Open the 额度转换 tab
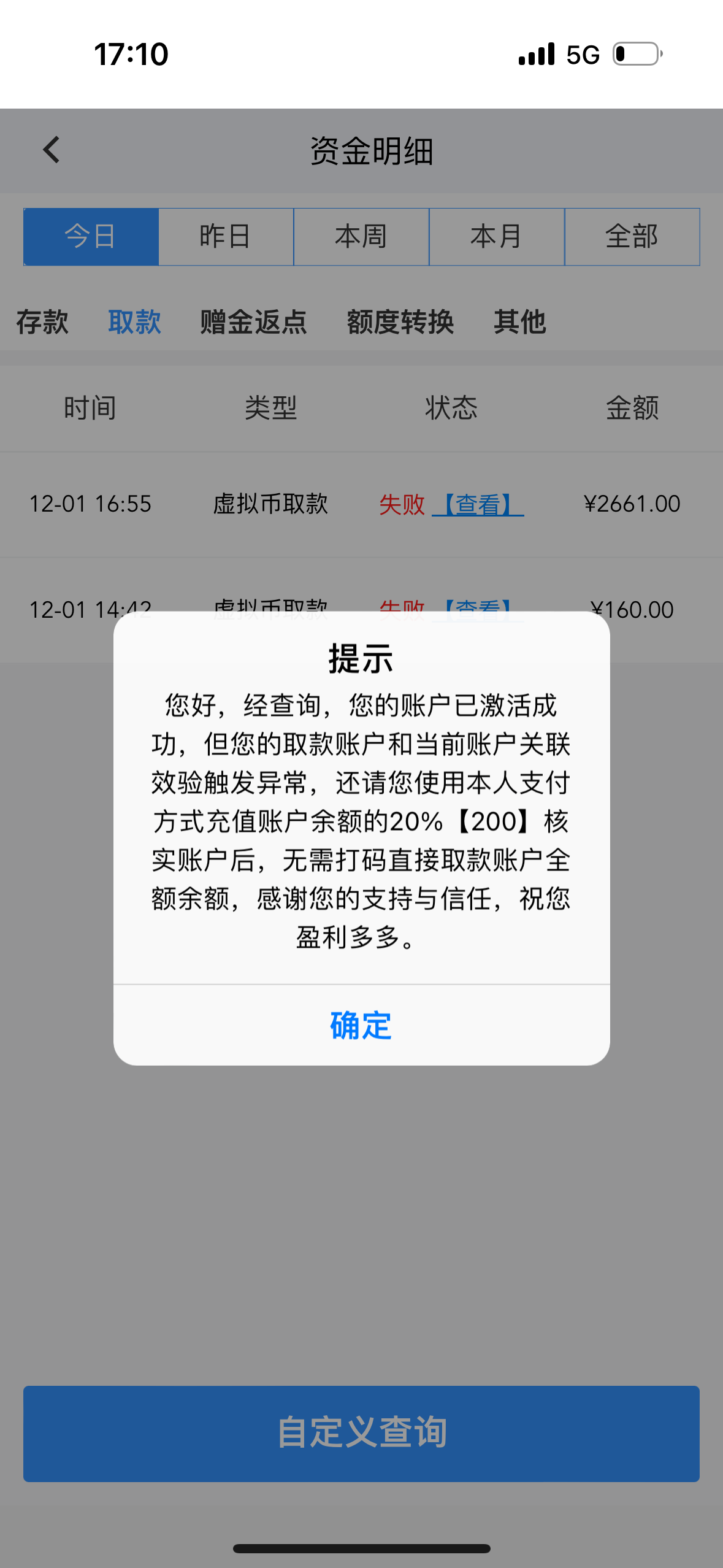 [400, 322]
